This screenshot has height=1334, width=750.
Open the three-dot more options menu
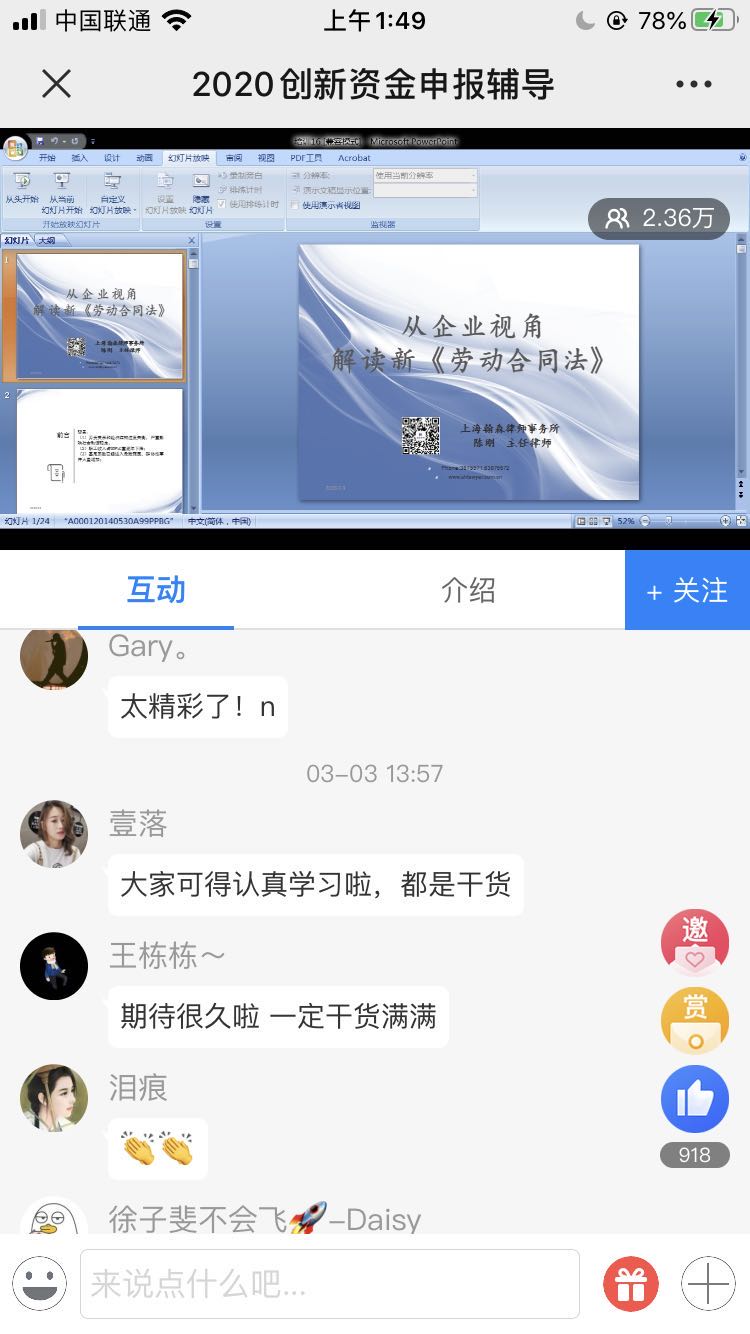(693, 84)
